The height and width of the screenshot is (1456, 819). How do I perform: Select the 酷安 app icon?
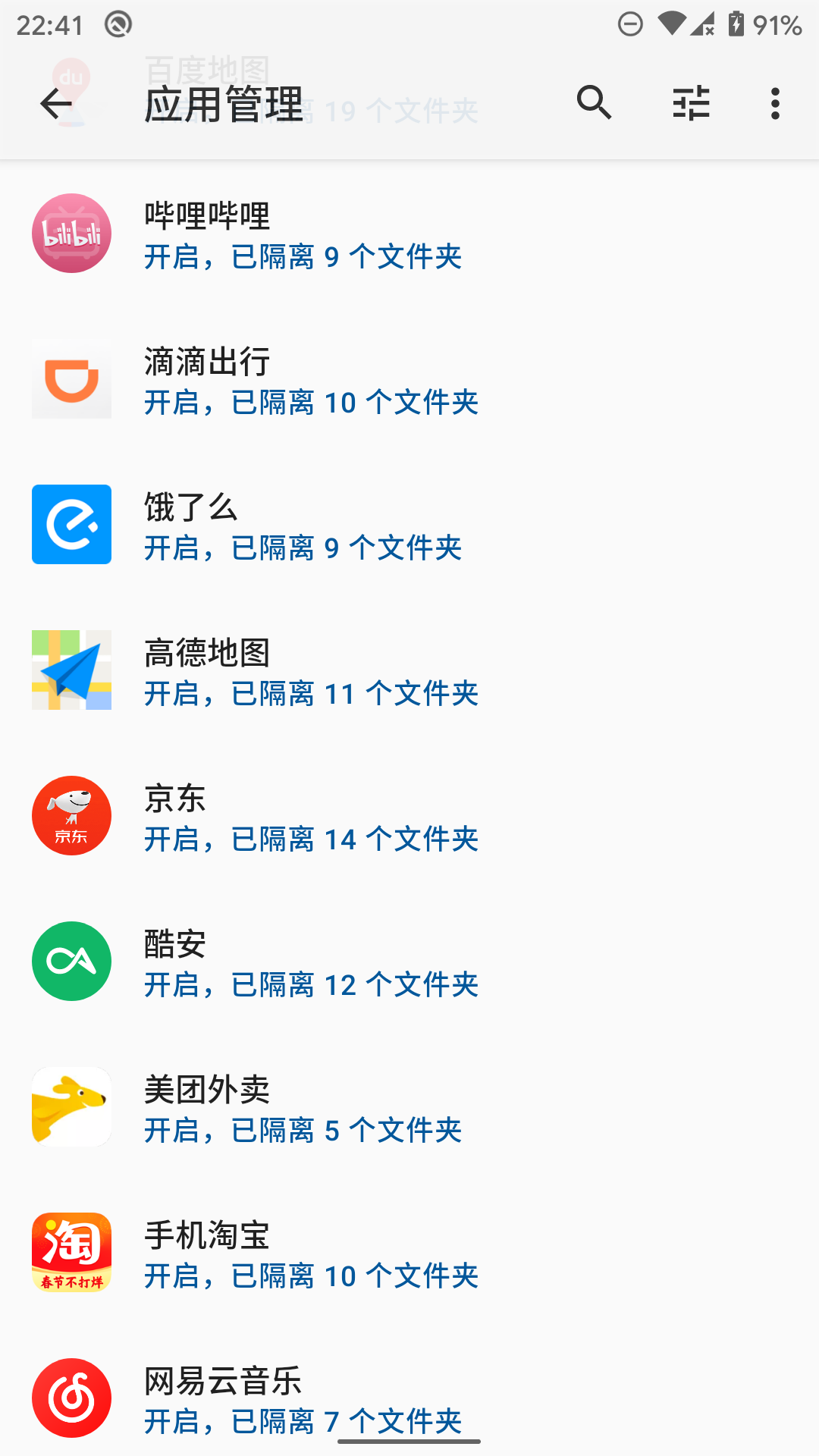(x=71, y=961)
